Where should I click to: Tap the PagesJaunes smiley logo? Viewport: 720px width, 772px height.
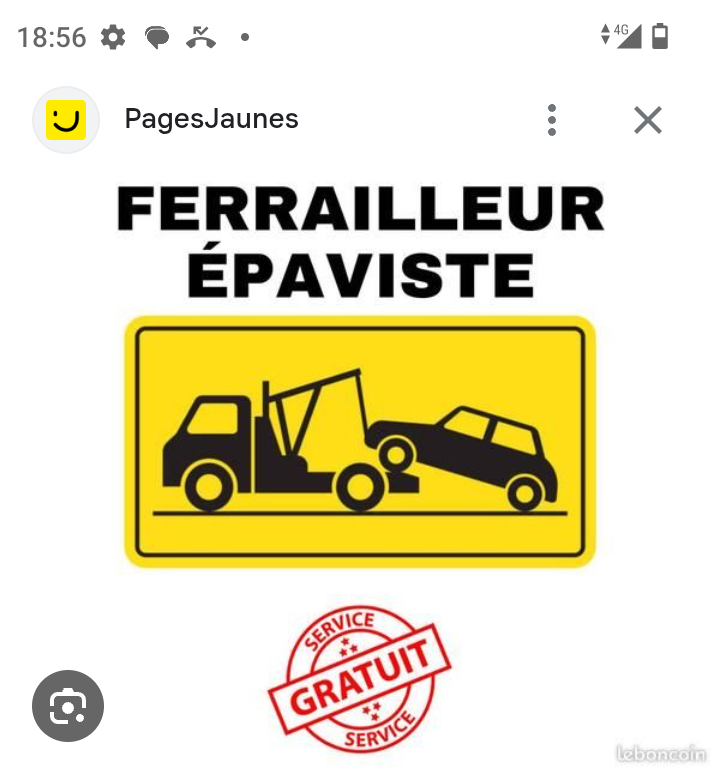(x=66, y=119)
